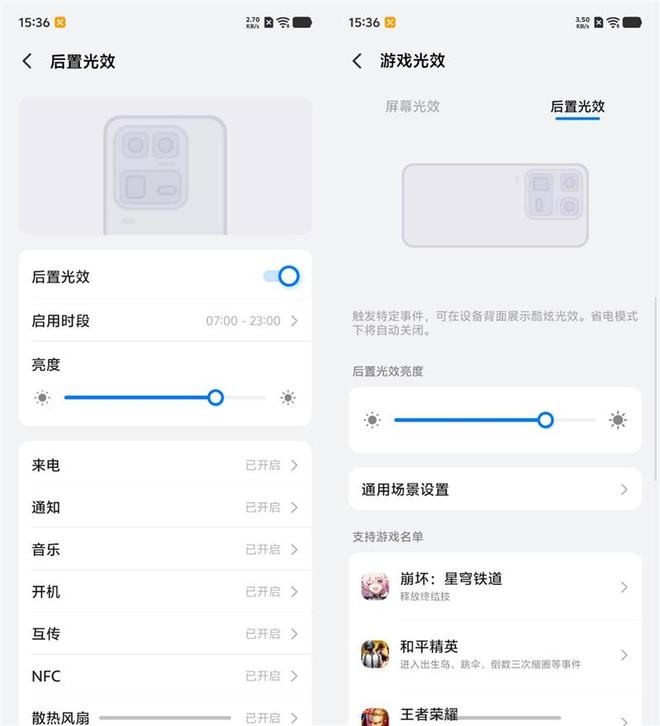Open the 通知 light effect setting

(165, 507)
